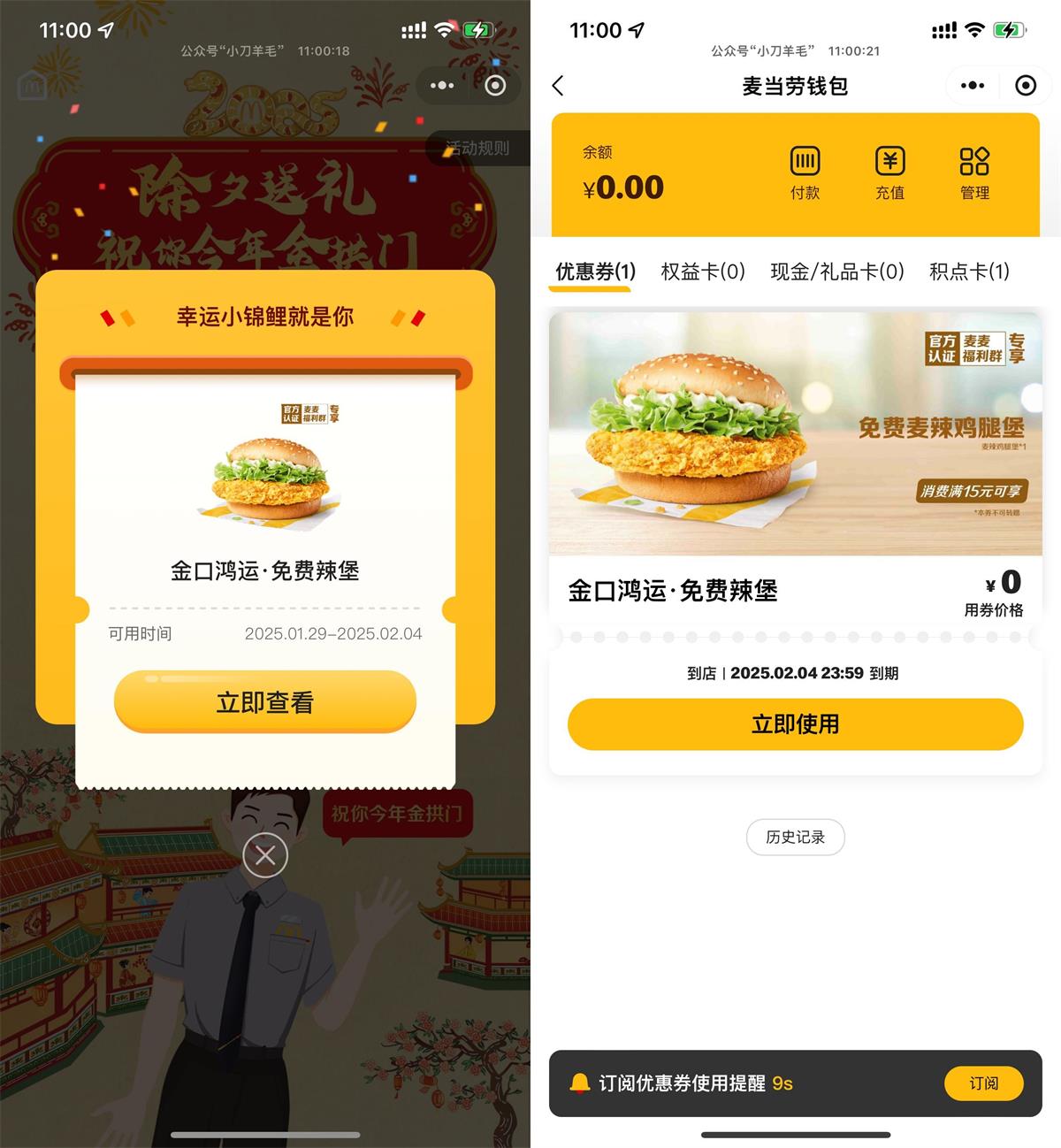Viewport: 1061px width, 1148px height.
Task: Tap the circular minimize-capsule icon top right
Action: pos(1026,86)
